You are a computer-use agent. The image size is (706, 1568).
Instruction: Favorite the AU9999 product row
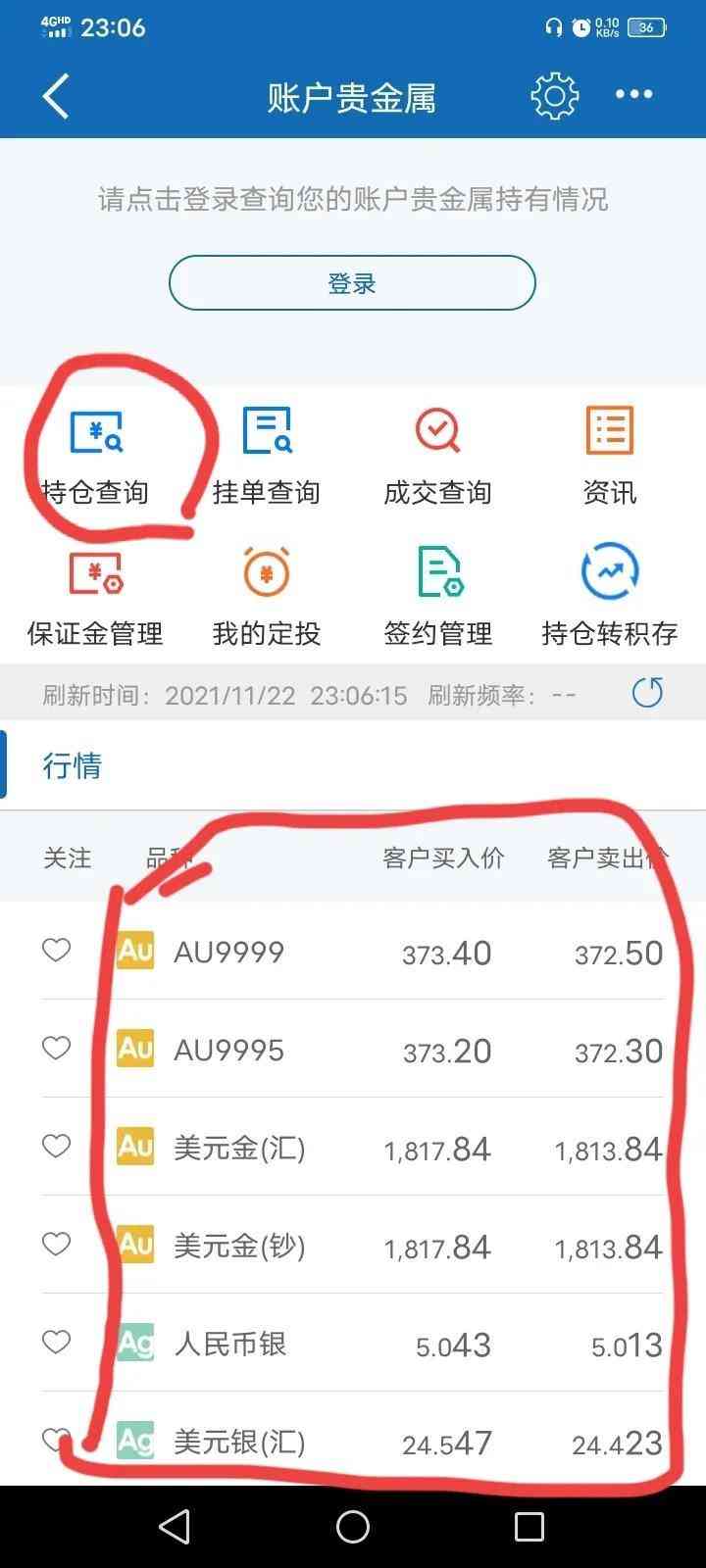tap(56, 950)
